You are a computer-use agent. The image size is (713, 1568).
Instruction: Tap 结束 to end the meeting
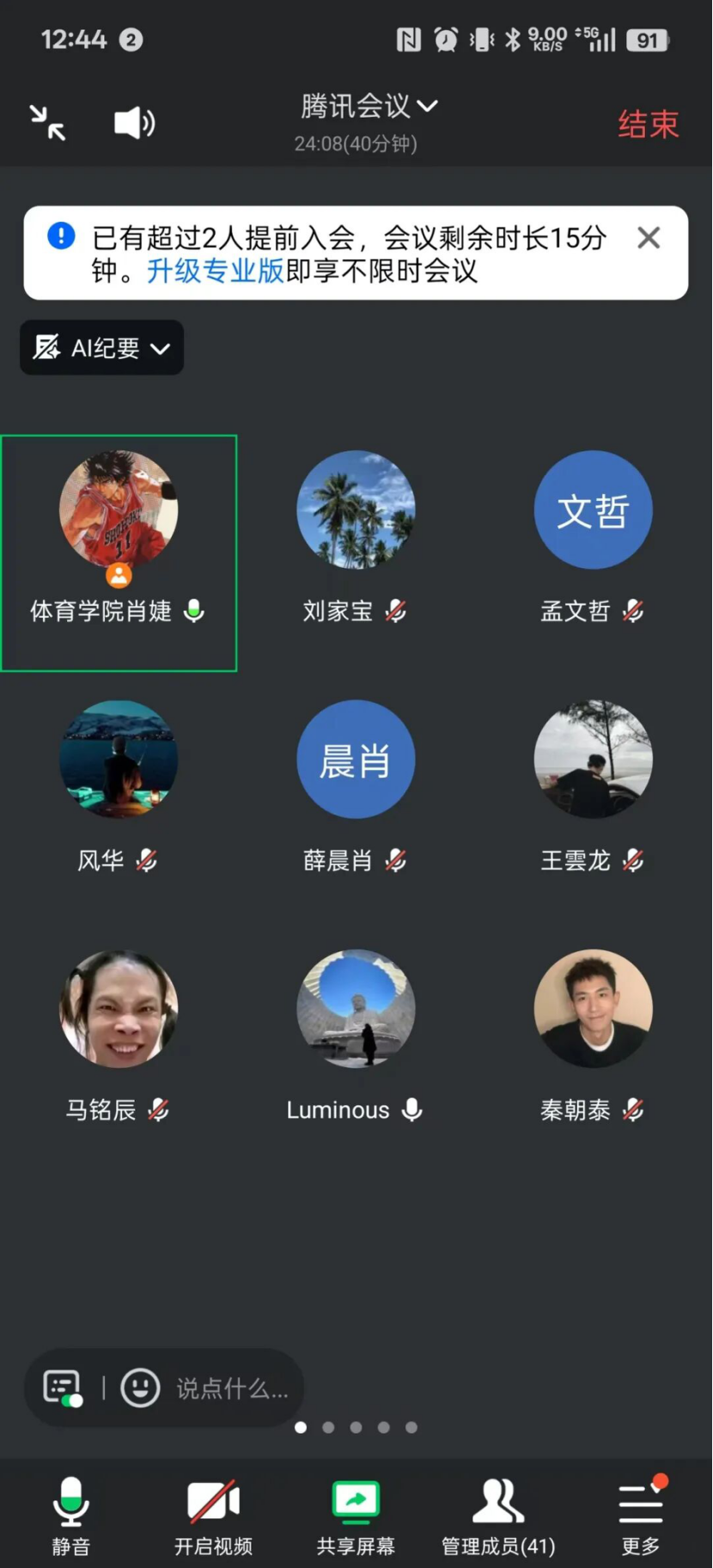tap(648, 125)
